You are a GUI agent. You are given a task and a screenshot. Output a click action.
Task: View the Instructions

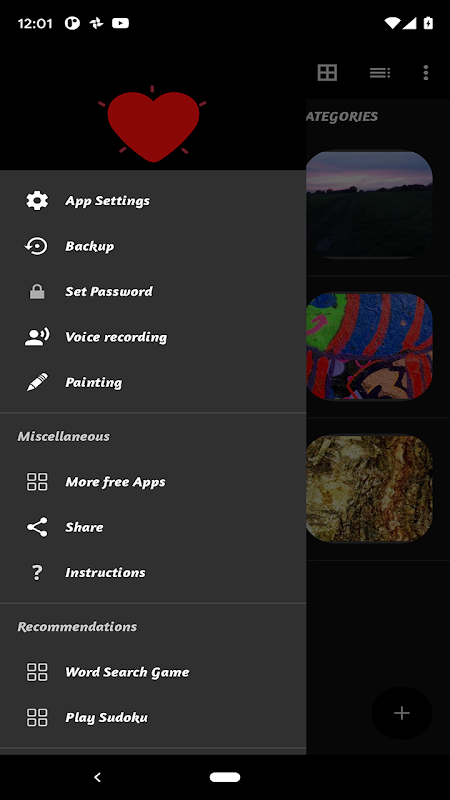[153, 572]
